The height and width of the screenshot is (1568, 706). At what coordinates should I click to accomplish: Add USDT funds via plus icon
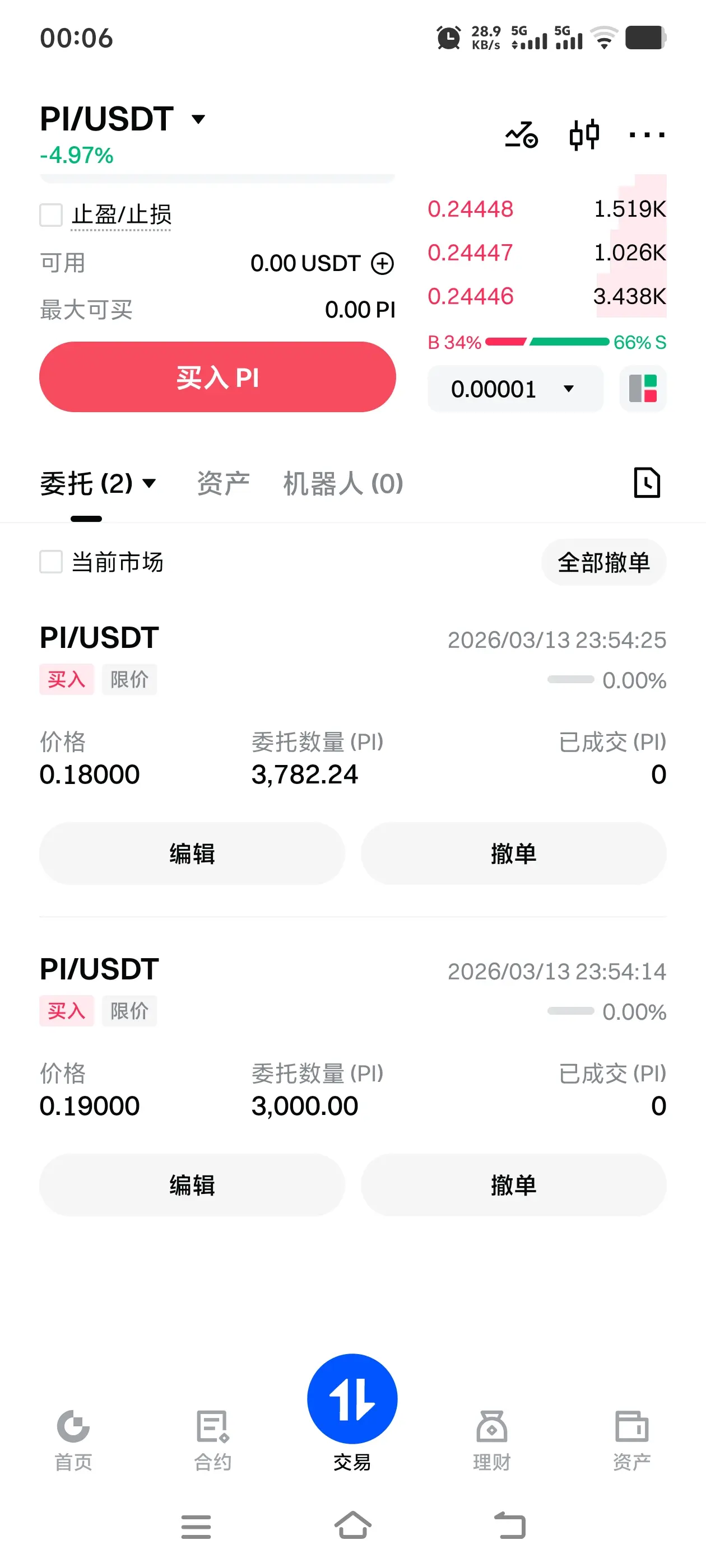click(383, 264)
